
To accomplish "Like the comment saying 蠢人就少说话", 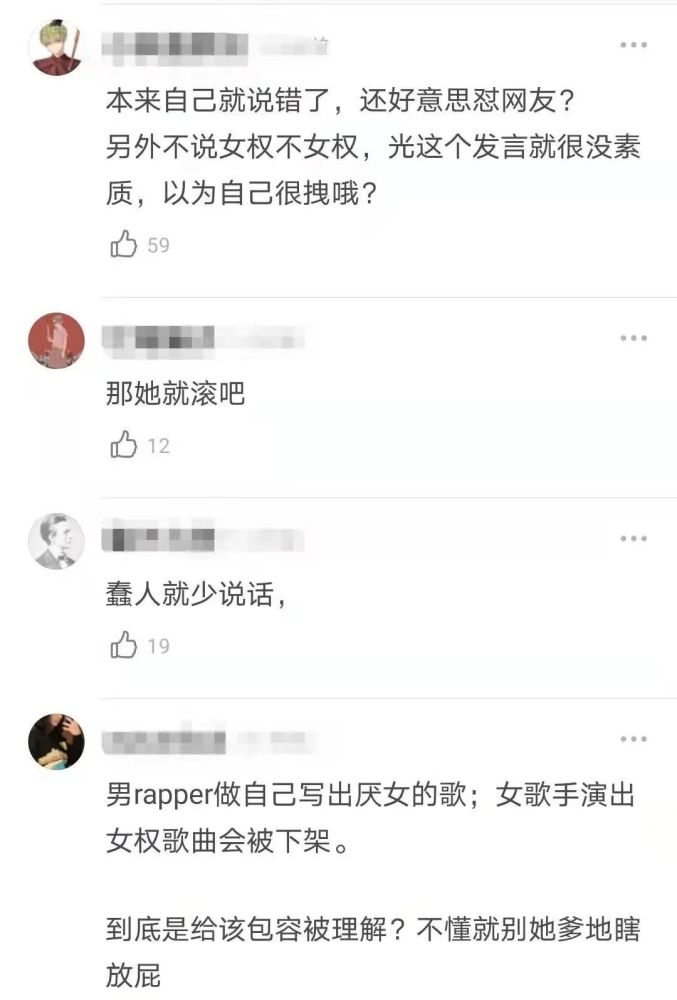I will click(x=123, y=646).
